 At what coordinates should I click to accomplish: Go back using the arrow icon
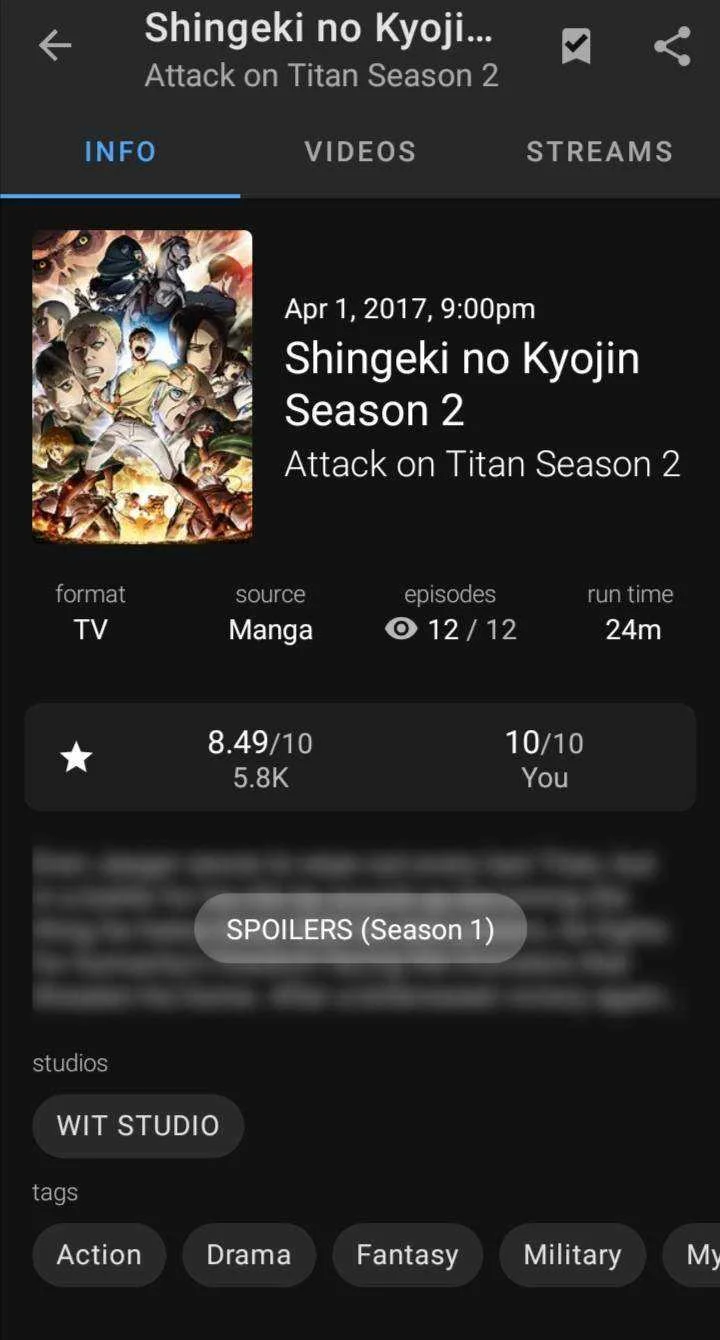(55, 46)
